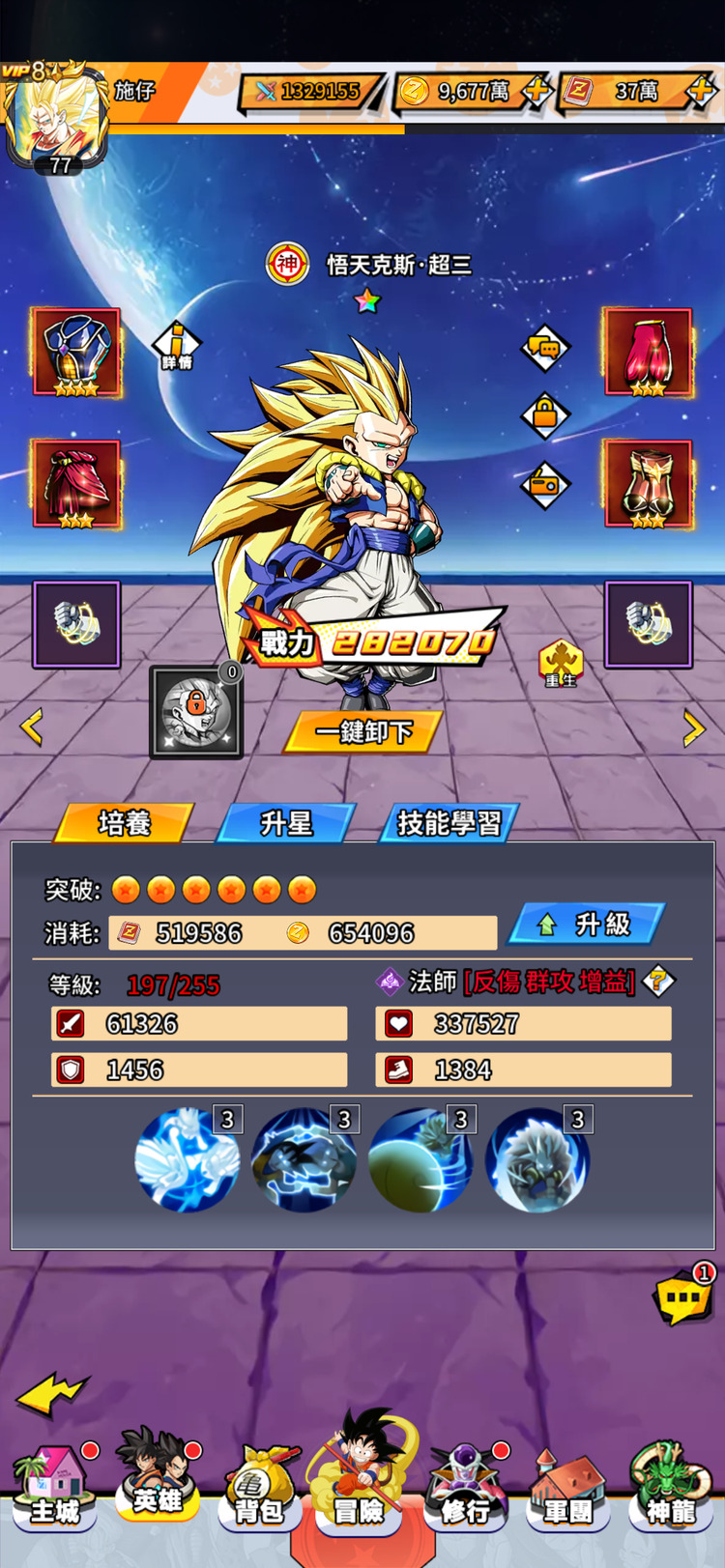This screenshot has height=1568, width=725.
Task: View the previous hero with left arrow
Action: (32, 727)
